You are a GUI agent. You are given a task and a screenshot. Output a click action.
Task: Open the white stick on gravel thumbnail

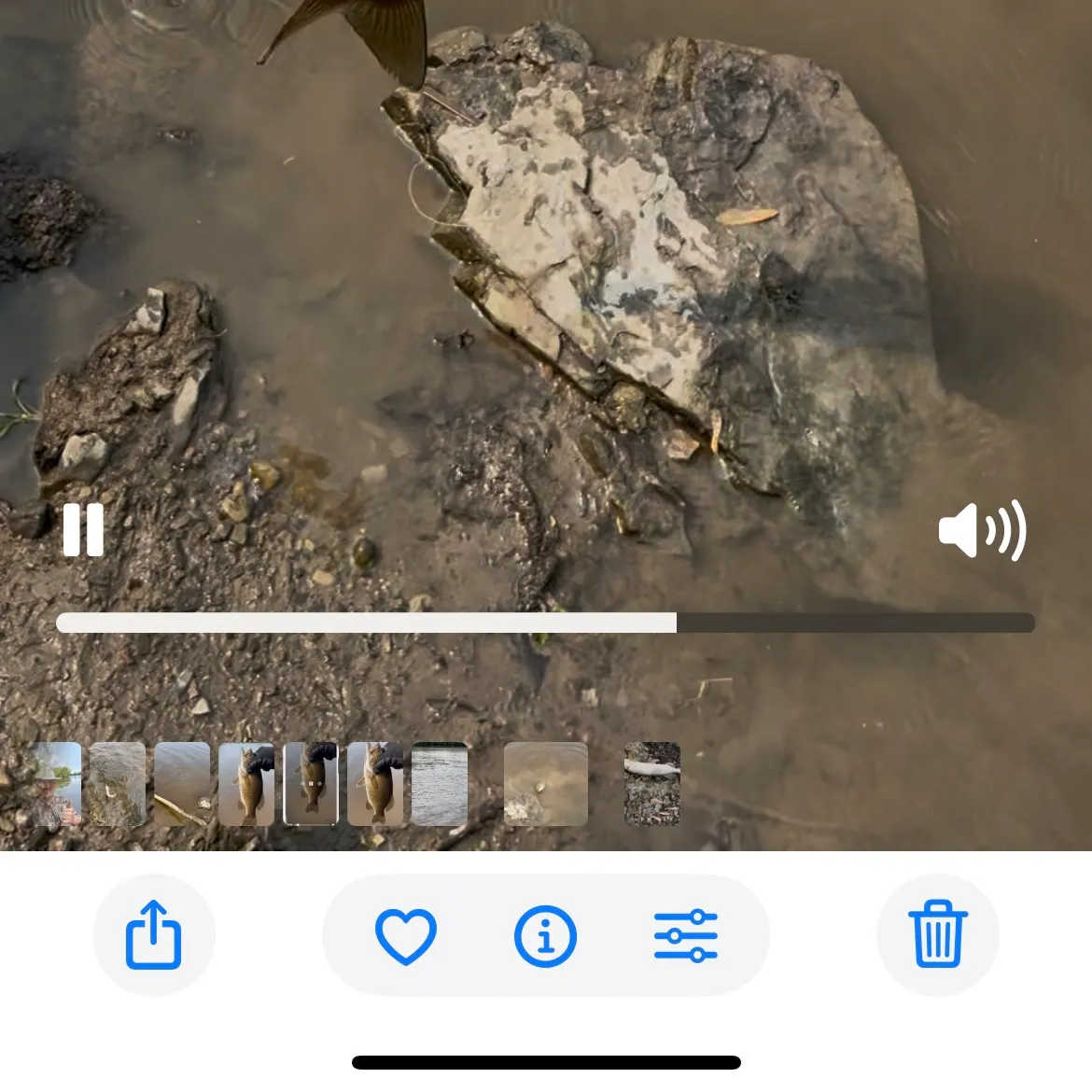click(652, 784)
